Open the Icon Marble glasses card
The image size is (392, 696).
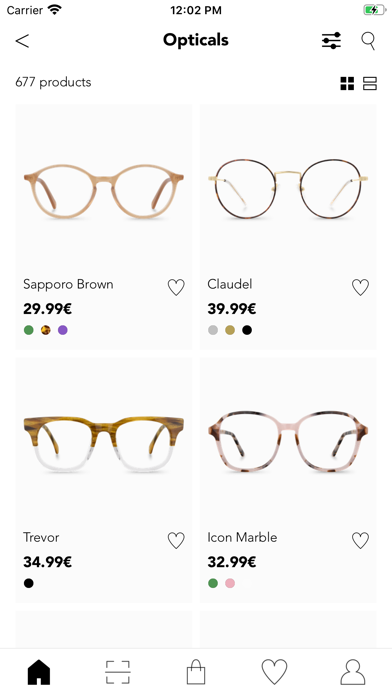point(288,480)
